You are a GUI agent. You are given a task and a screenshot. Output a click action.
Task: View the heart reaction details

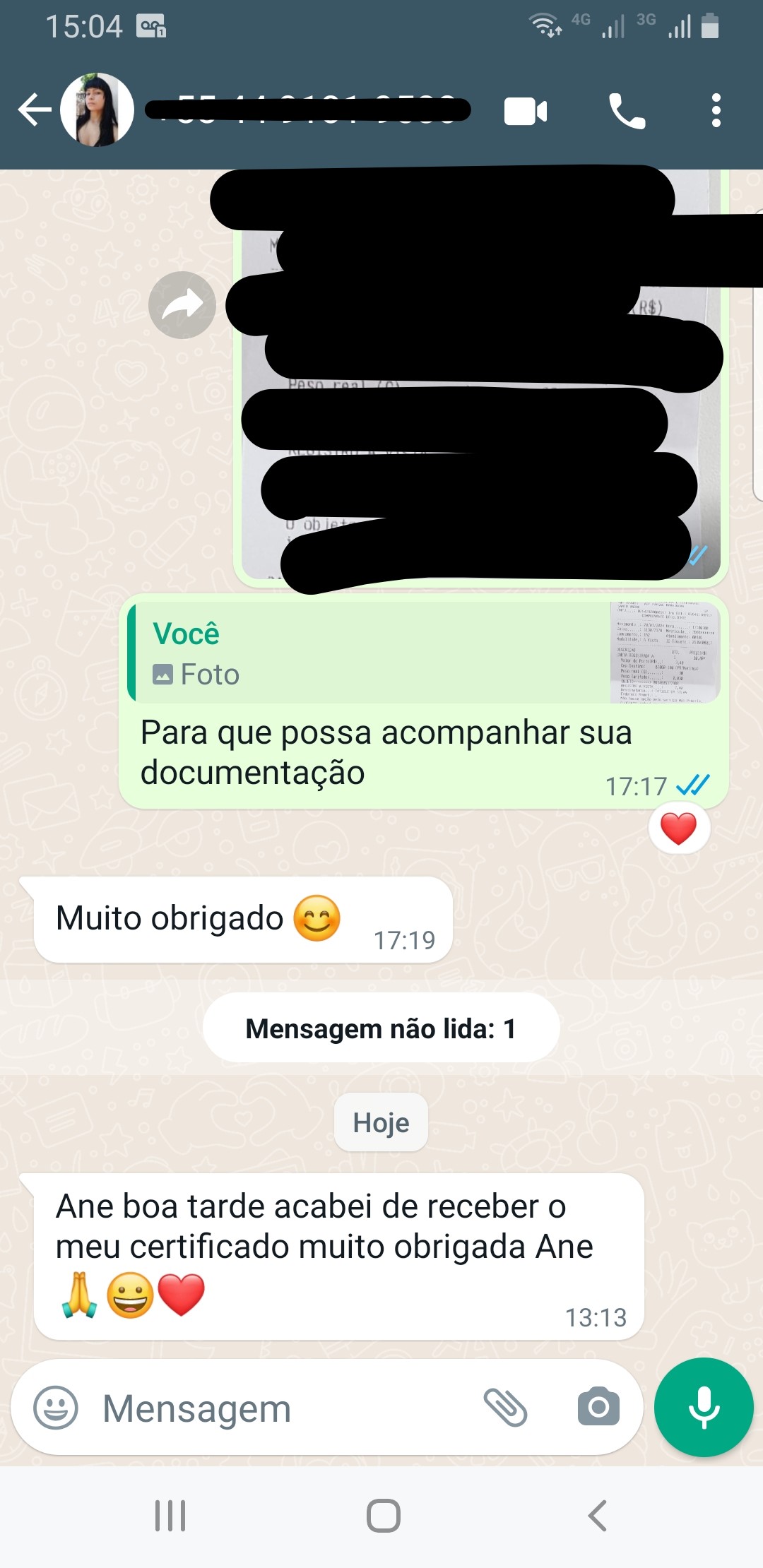click(x=678, y=829)
